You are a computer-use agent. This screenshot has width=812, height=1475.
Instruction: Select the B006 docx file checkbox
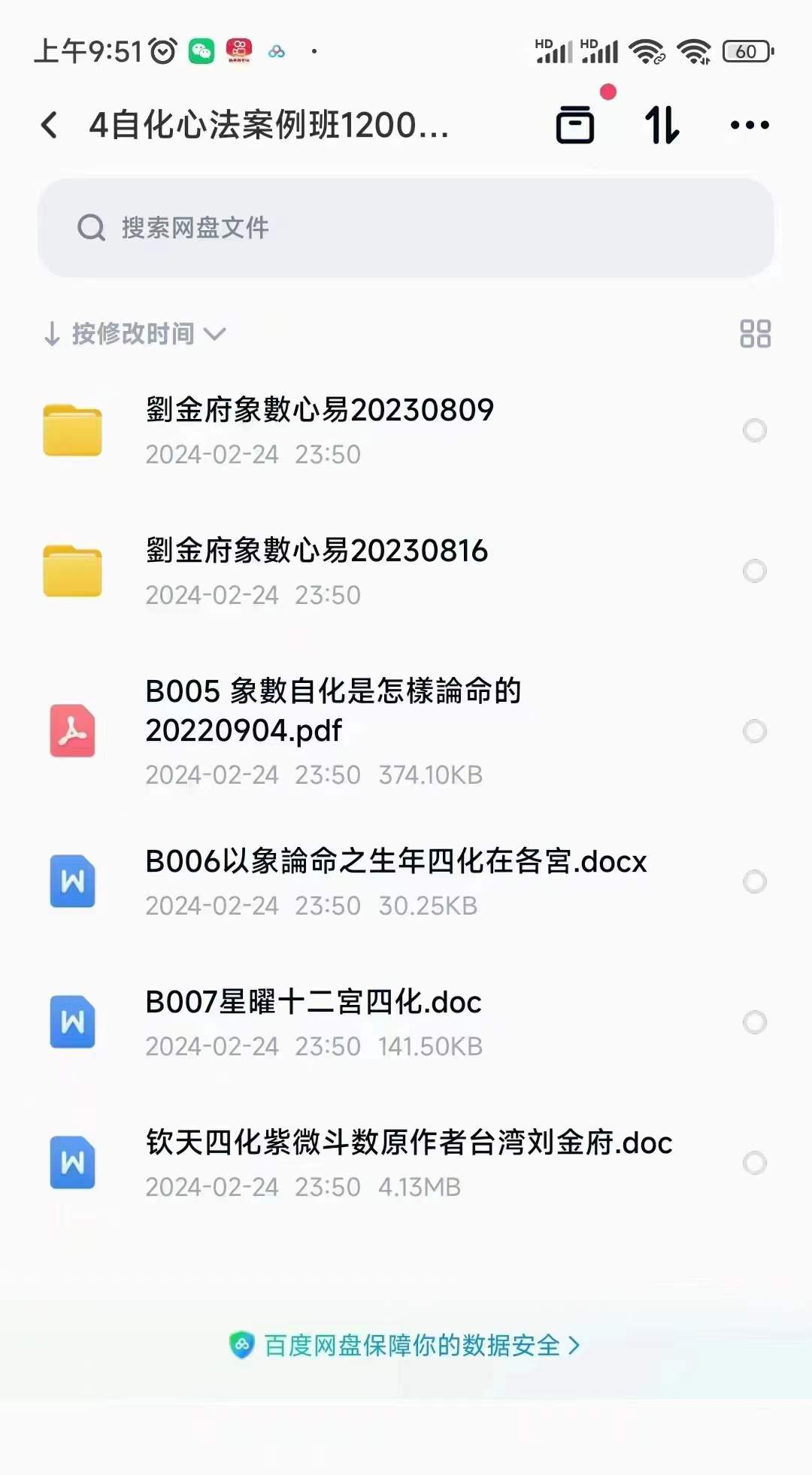coord(755,882)
